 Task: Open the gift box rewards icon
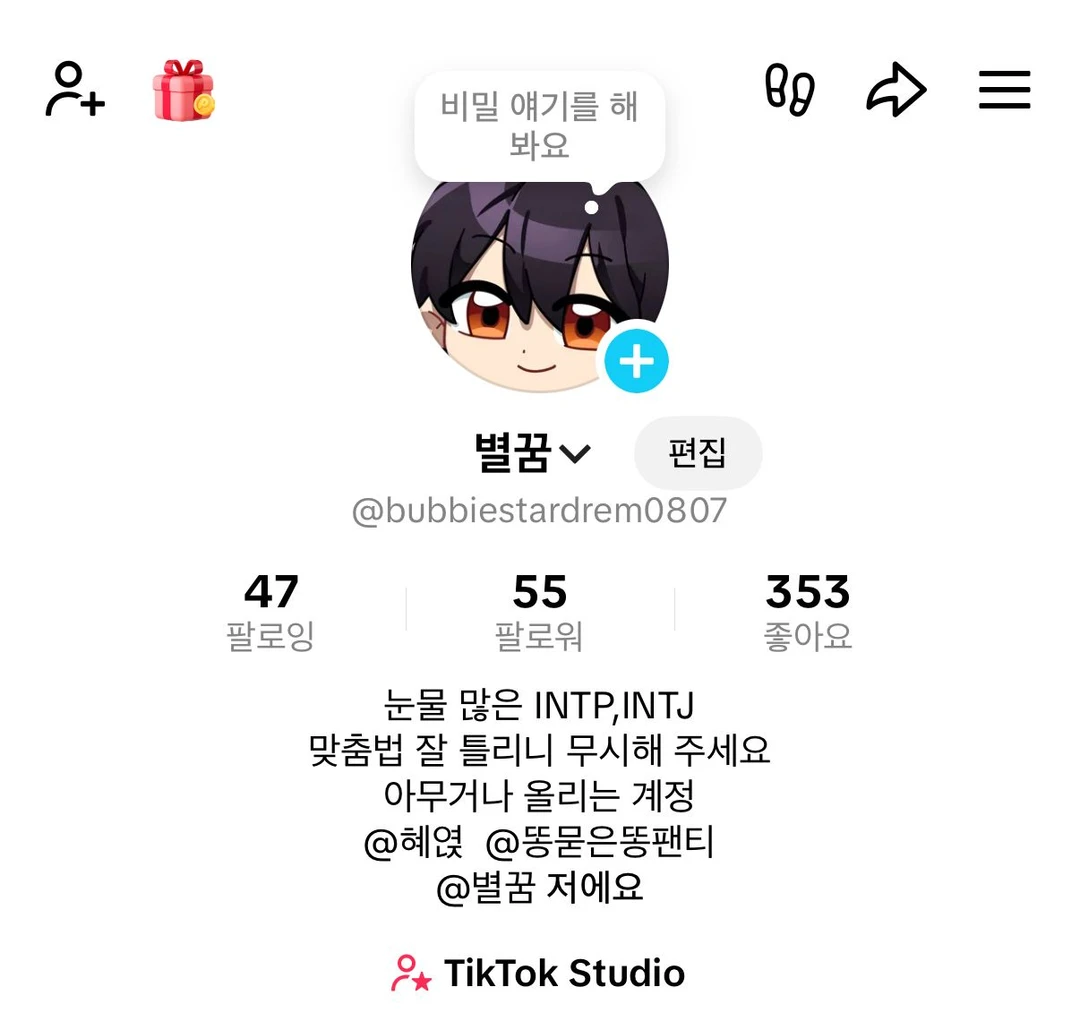183,91
